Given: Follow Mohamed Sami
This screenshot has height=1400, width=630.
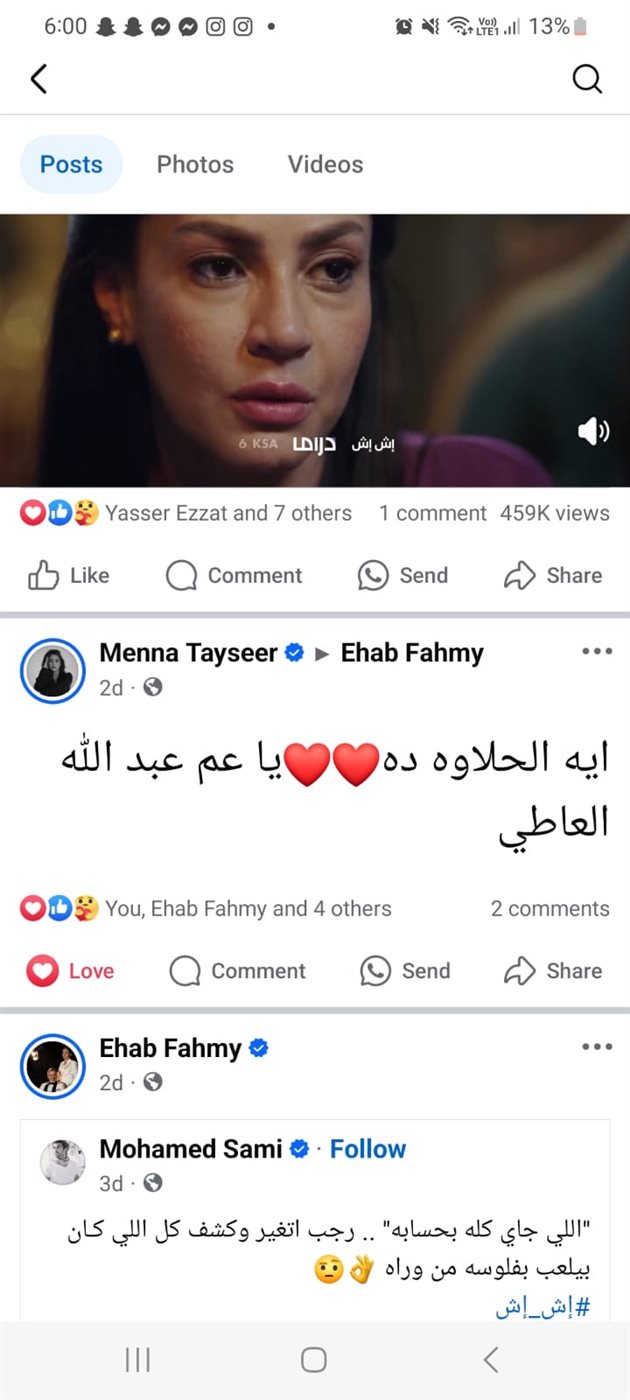Looking at the screenshot, I should (x=368, y=1149).
